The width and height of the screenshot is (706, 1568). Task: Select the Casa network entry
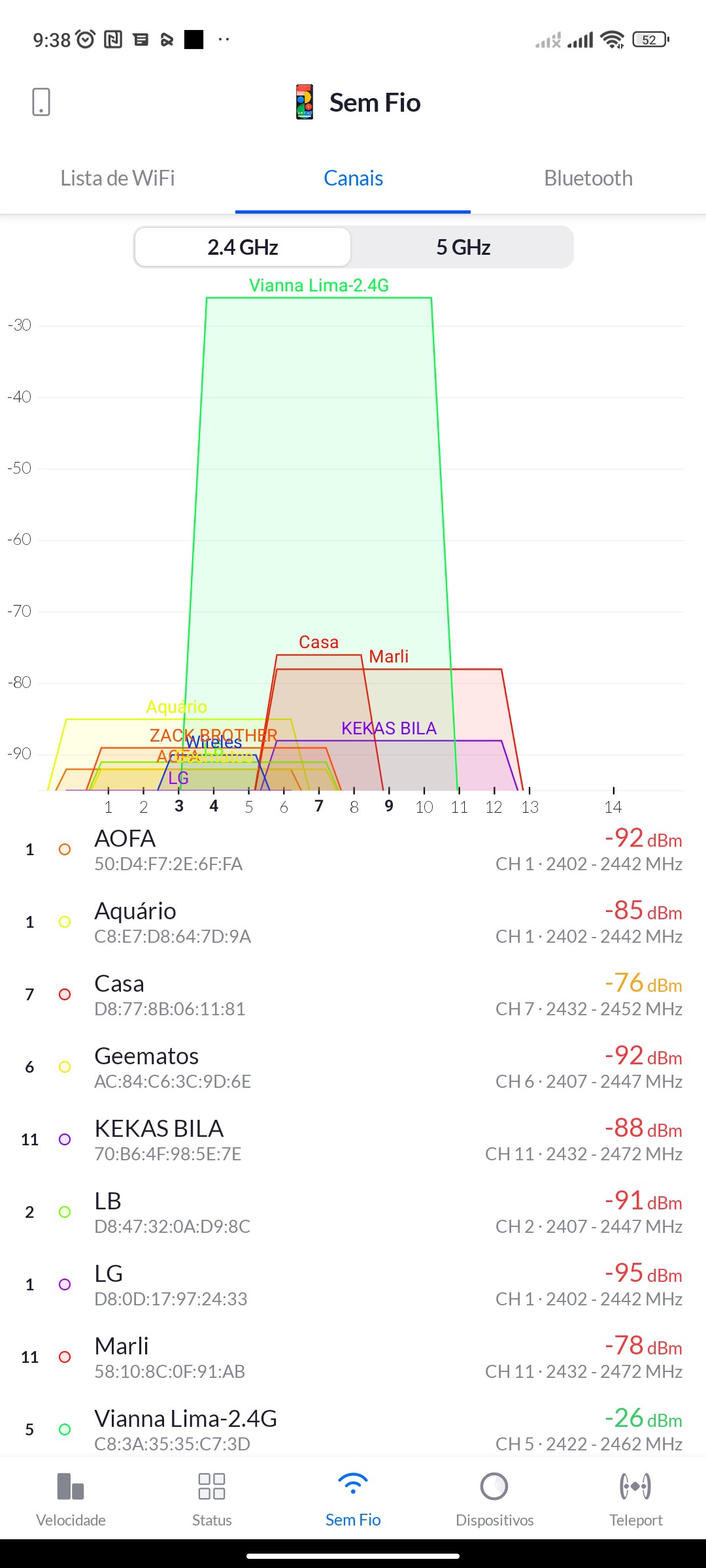[x=353, y=994]
